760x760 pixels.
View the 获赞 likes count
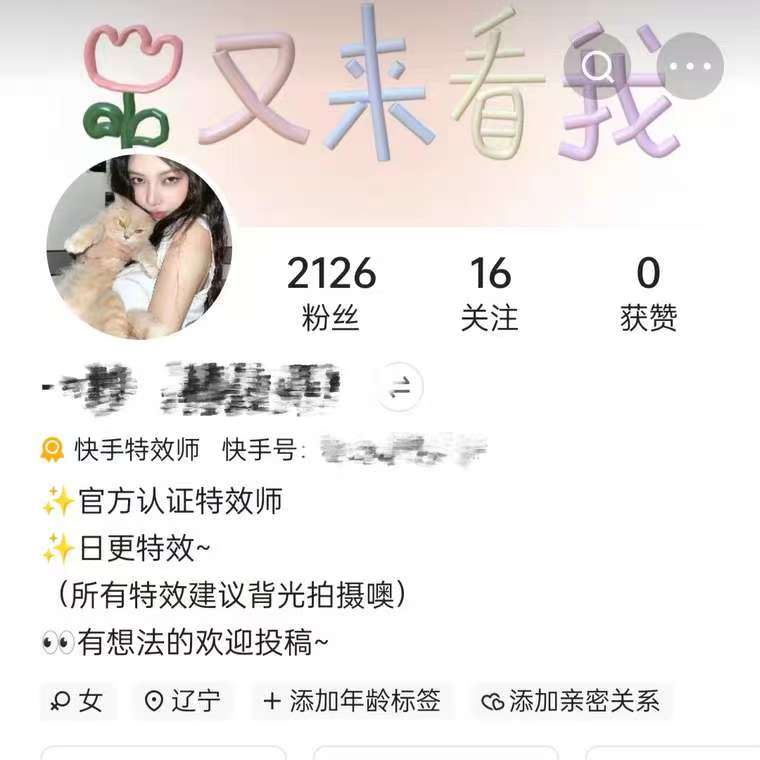coord(648,292)
